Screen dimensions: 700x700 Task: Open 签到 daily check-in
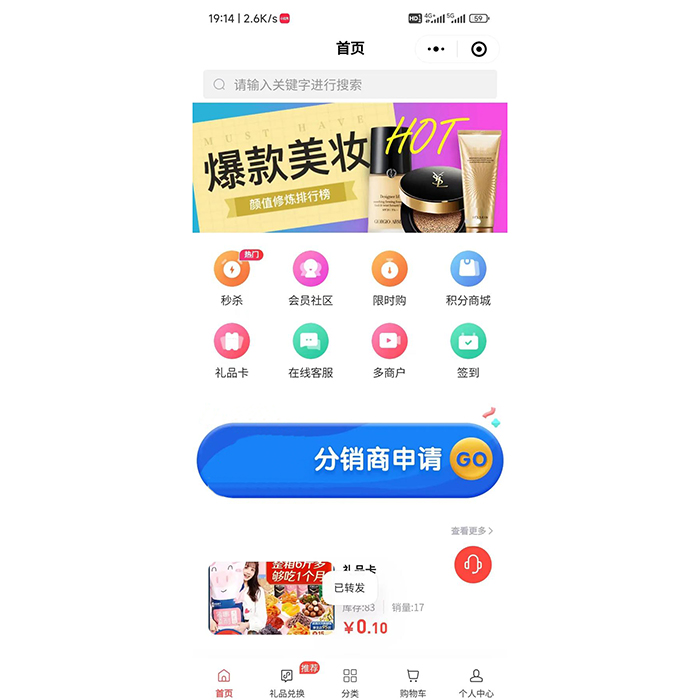pos(468,350)
